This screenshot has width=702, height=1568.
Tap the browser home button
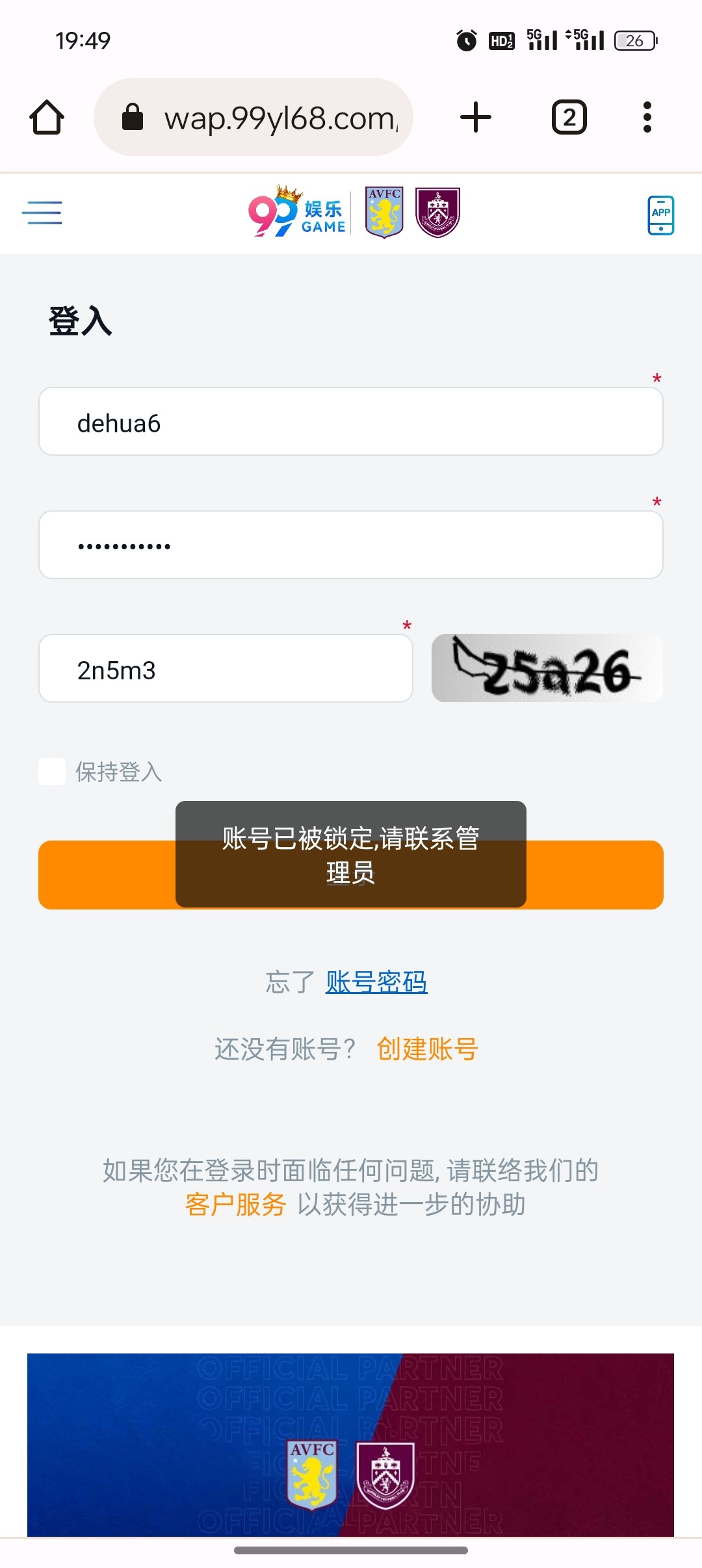point(47,118)
